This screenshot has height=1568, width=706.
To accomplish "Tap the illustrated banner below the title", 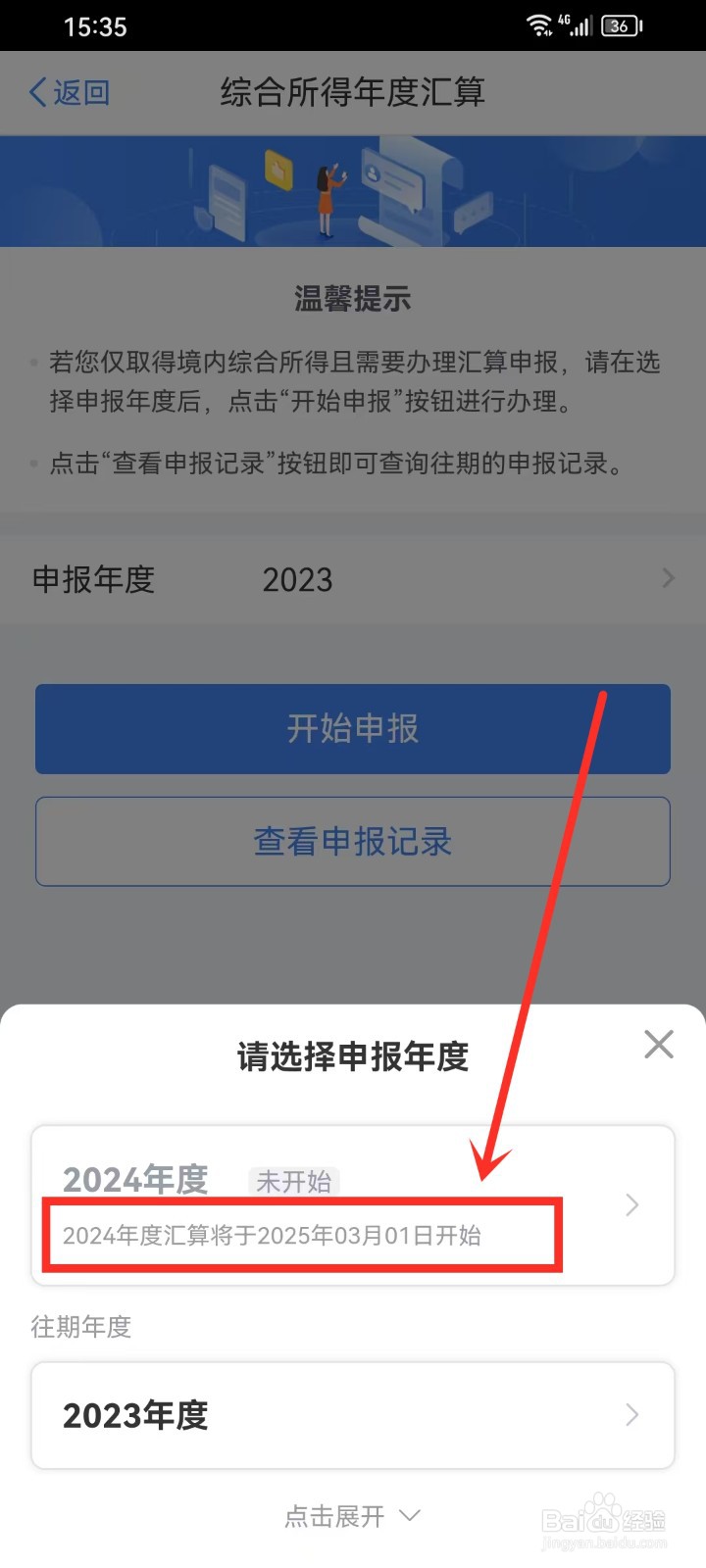I will point(353,191).
